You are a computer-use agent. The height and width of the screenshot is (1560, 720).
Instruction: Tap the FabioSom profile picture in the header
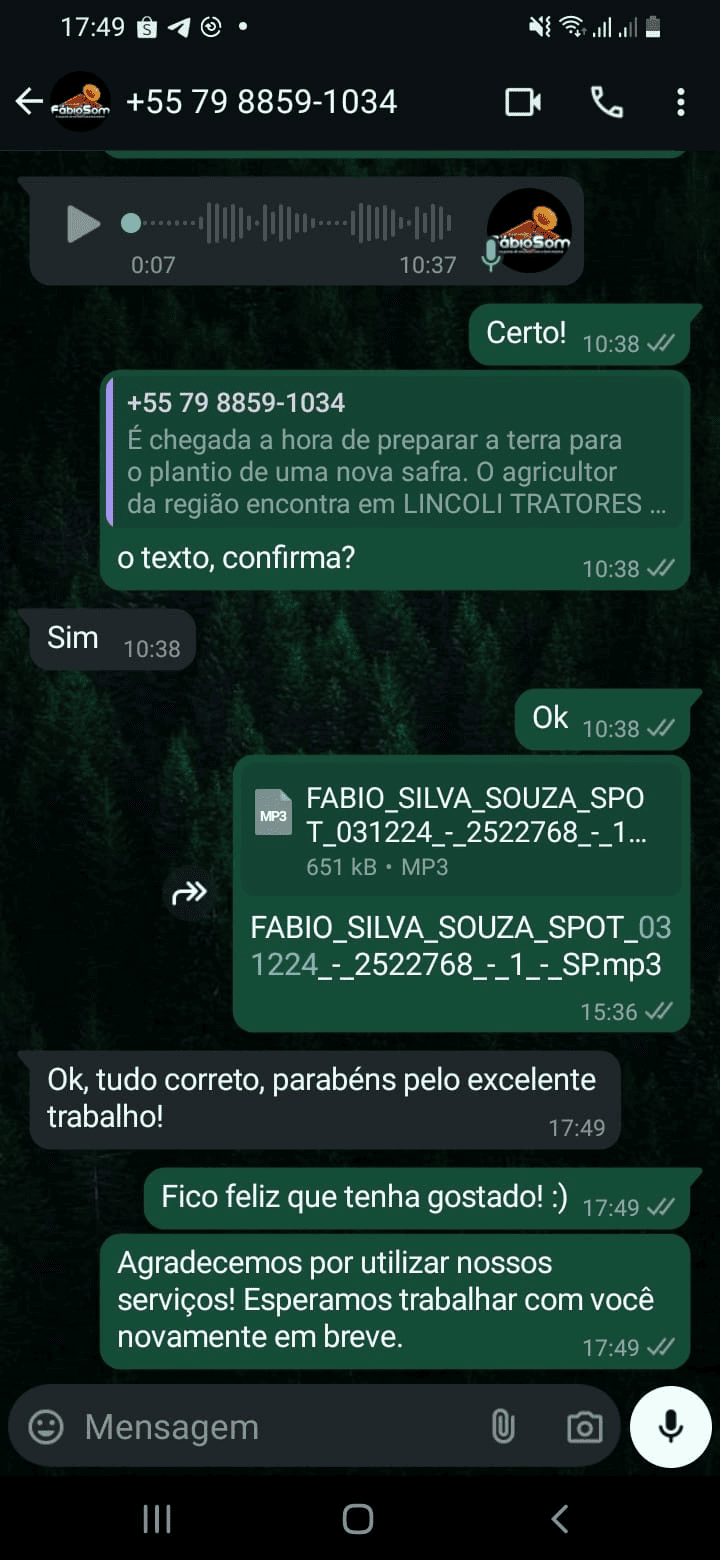pos(80,101)
